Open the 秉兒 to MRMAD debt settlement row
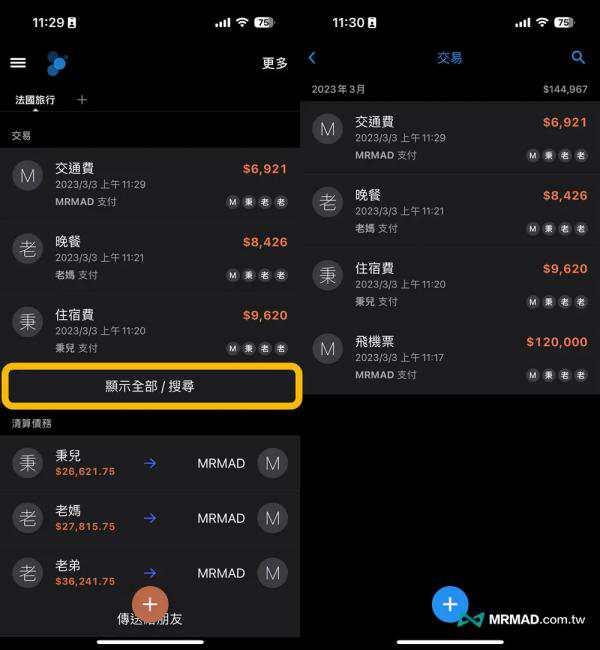 point(150,463)
